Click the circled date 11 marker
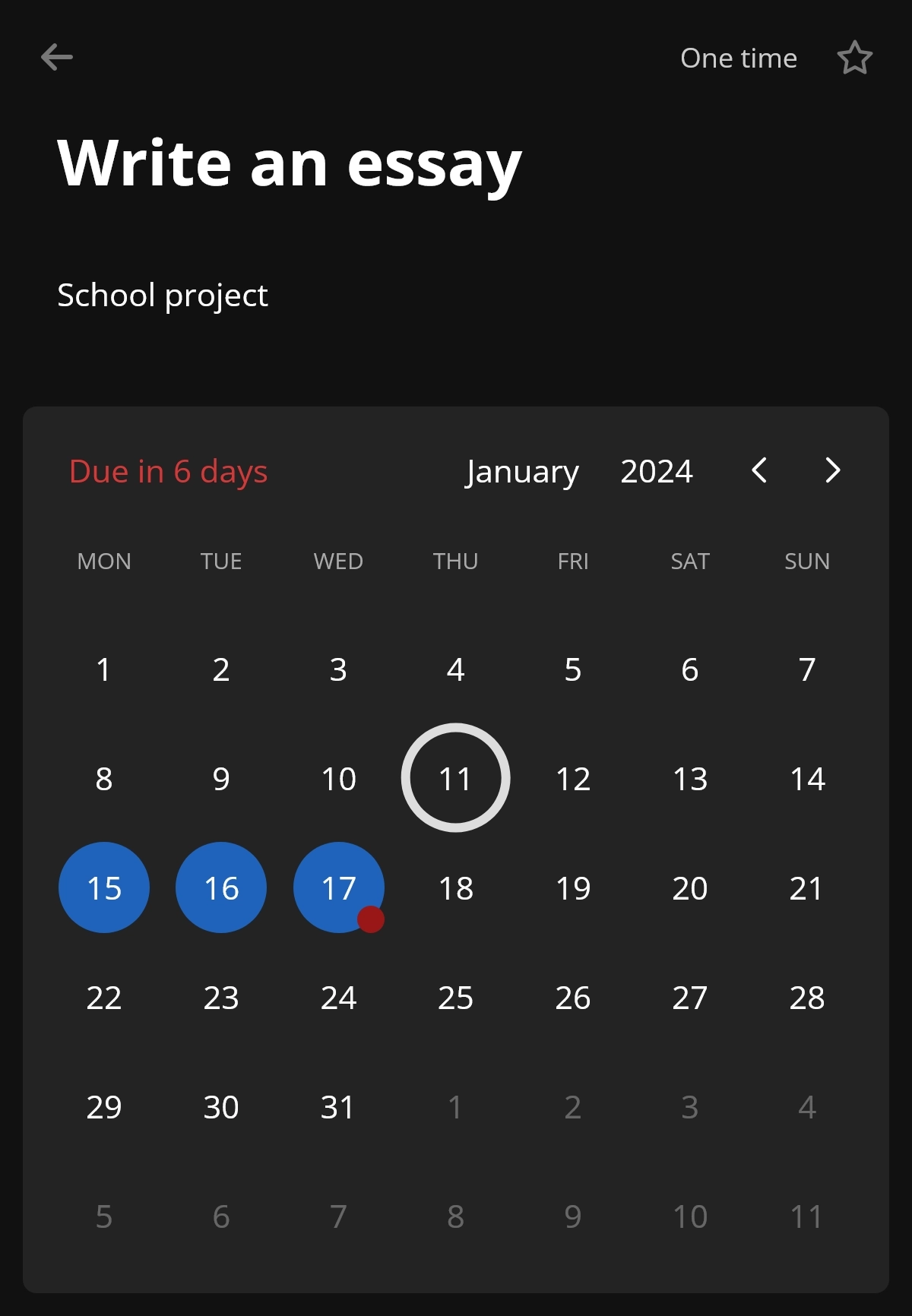This screenshot has height=1316, width=912. click(455, 778)
